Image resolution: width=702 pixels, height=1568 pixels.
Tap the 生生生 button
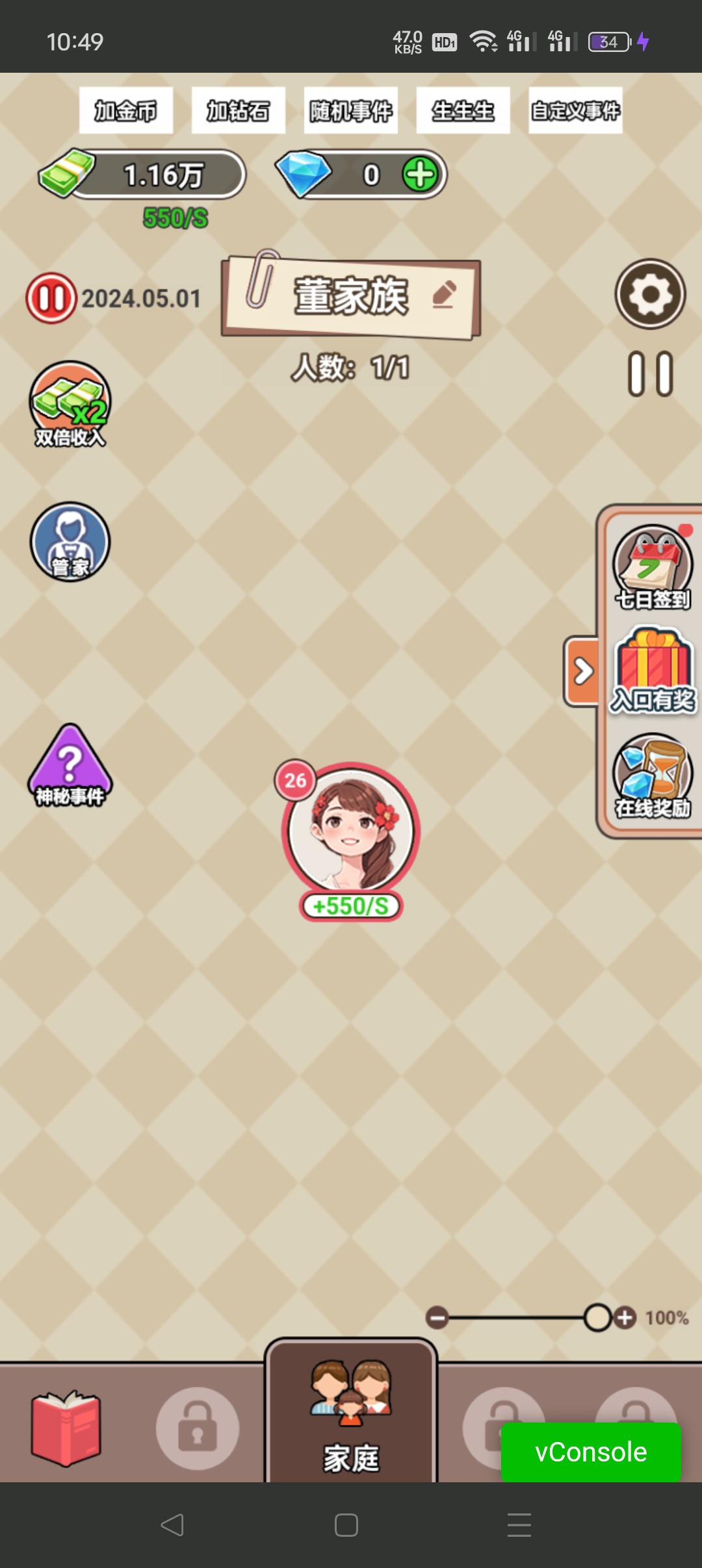[x=463, y=110]
